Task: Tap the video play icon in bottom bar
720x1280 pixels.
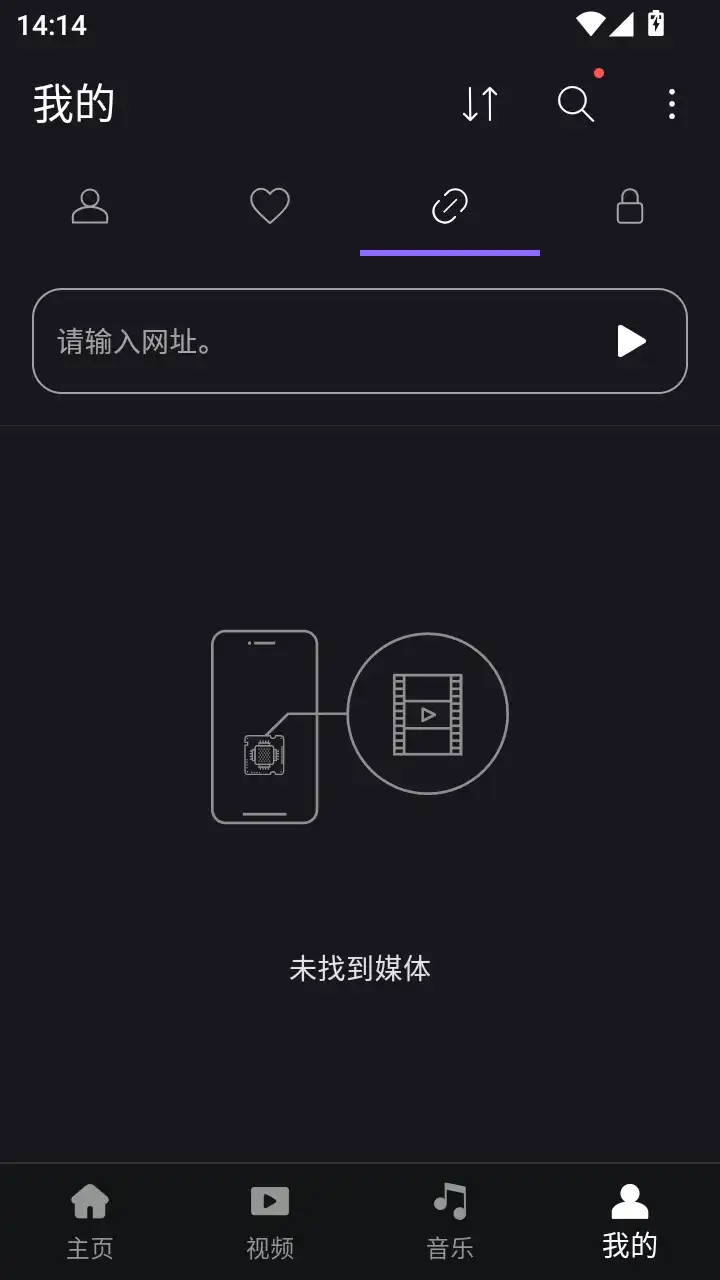Action: point(270,1200)
